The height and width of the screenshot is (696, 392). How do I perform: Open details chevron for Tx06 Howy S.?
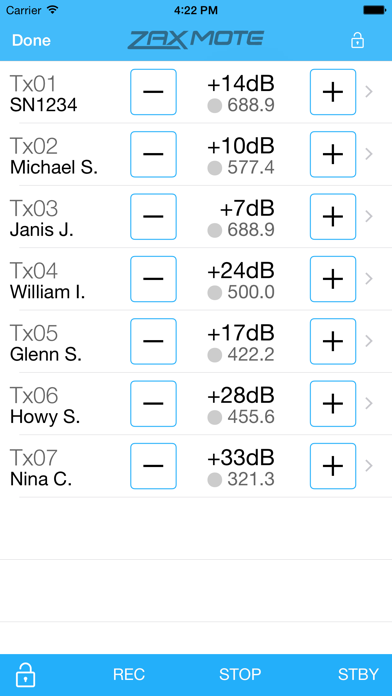[368, 403]
